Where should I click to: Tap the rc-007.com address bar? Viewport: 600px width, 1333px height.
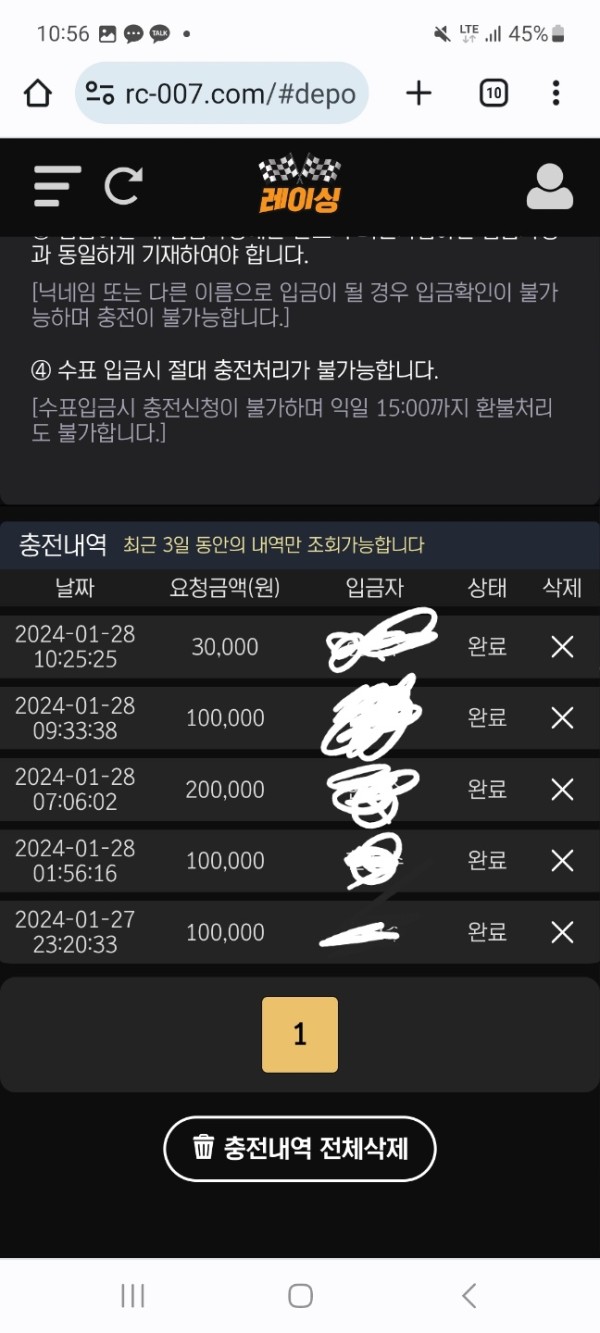click(x=222, y=94)
